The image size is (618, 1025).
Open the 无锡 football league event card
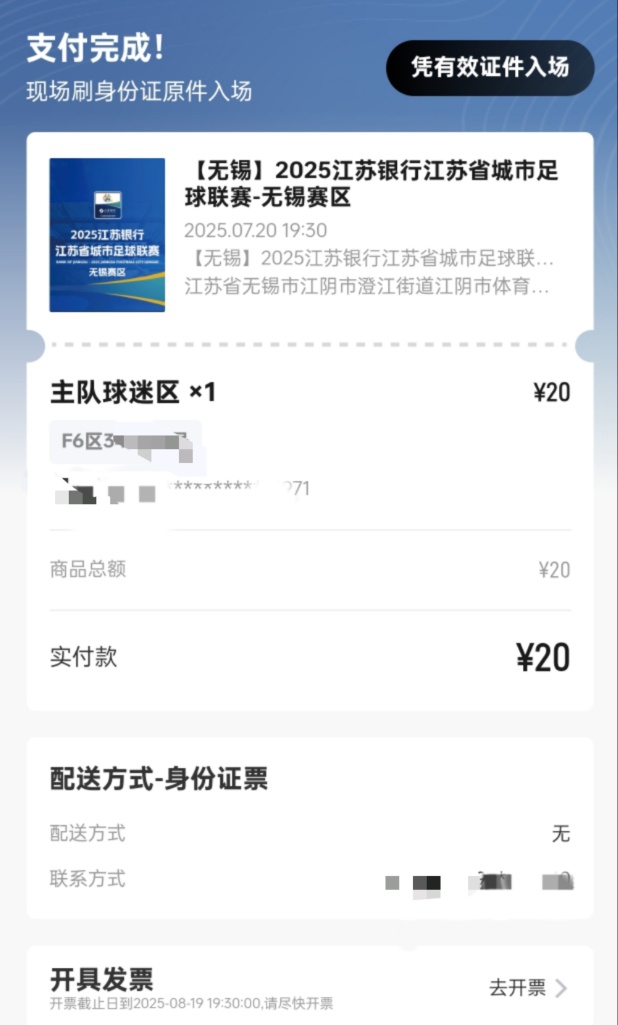tap(310, 235)
